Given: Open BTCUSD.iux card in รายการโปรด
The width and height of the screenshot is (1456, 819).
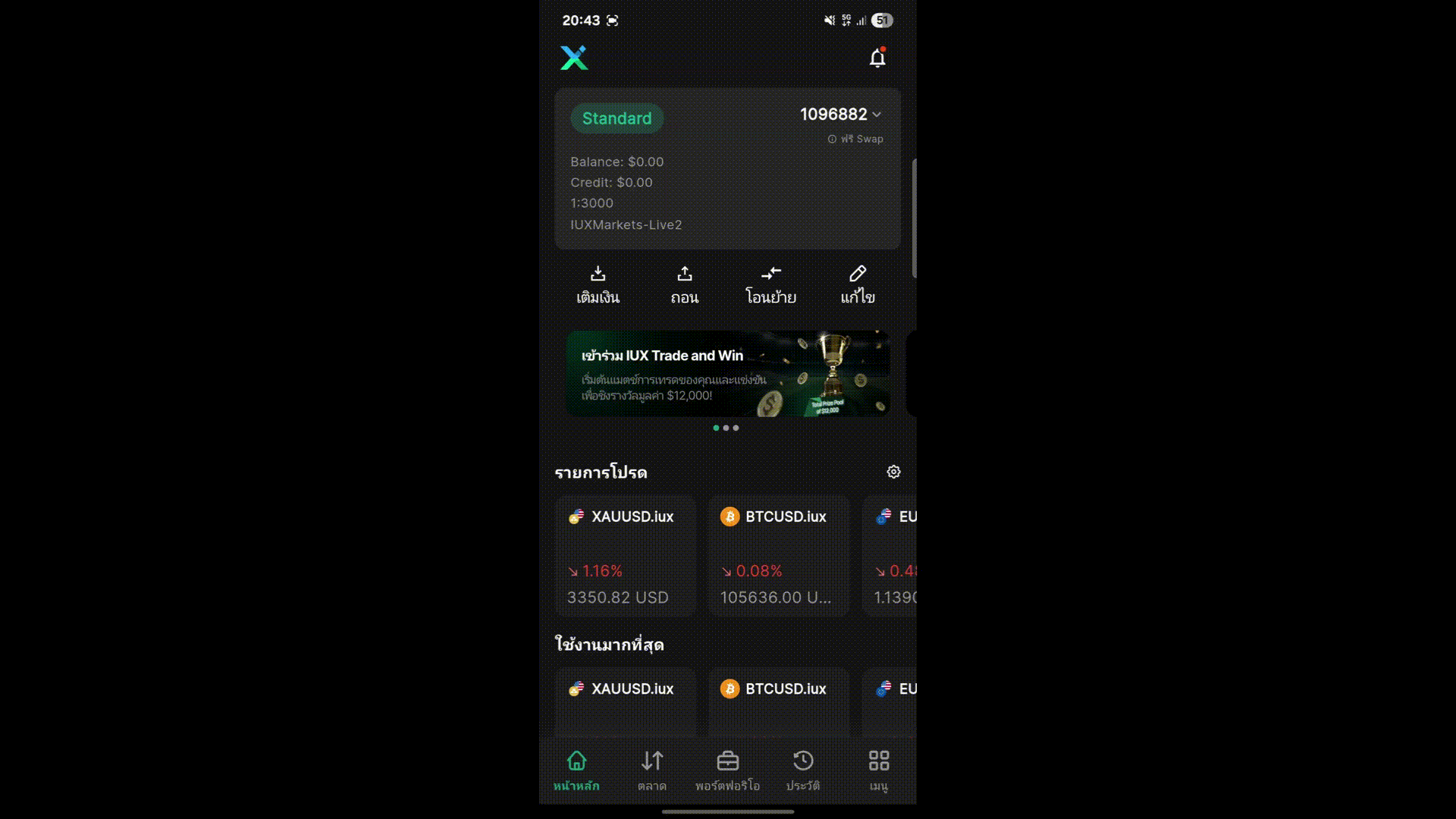Looking at the screenshot, I should coord(779,556).
